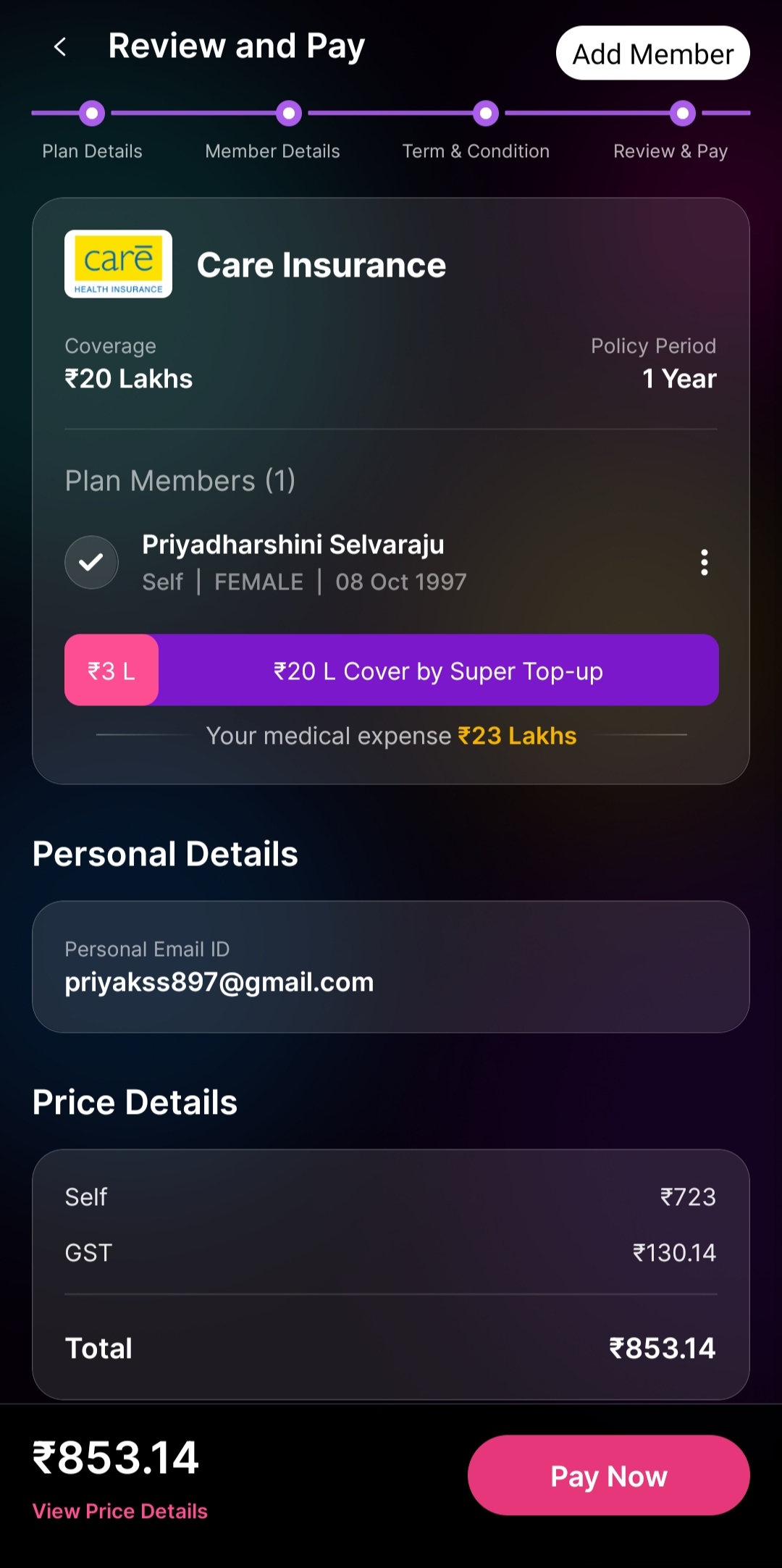Toggle the checkmark for Priyadharshini Selvaraju
The width and height of the screenshot is (782, 1568).
91,563
